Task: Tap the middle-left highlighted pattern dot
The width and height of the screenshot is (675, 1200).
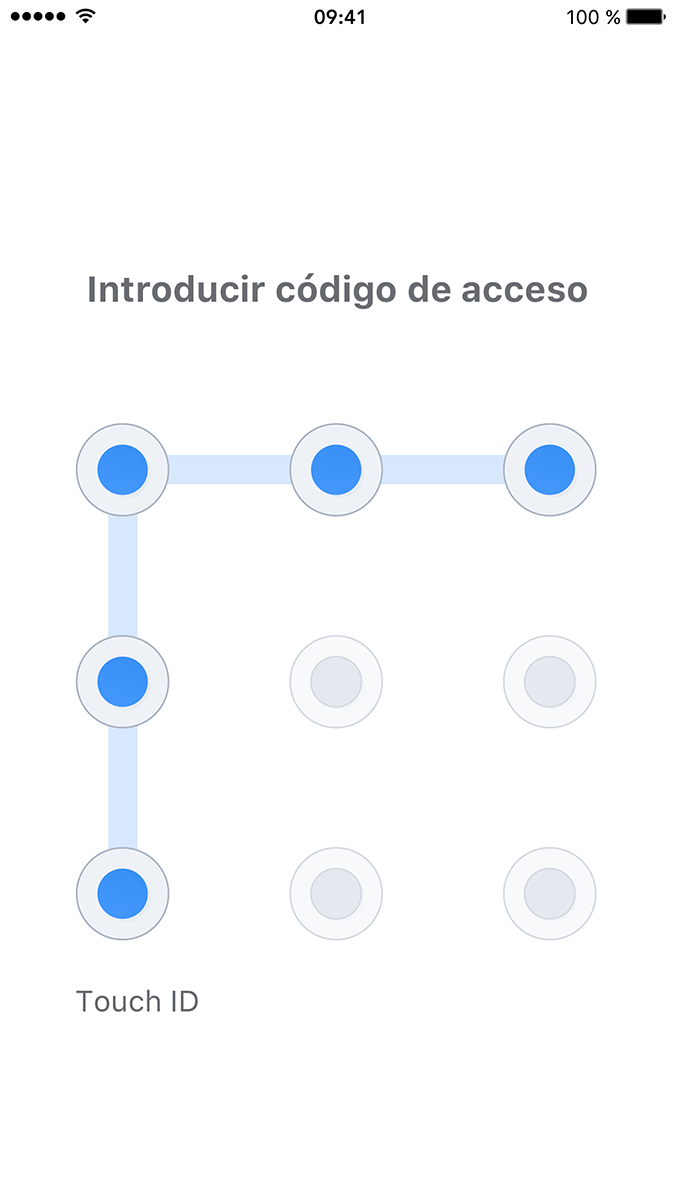Action: tap(123, 682)
